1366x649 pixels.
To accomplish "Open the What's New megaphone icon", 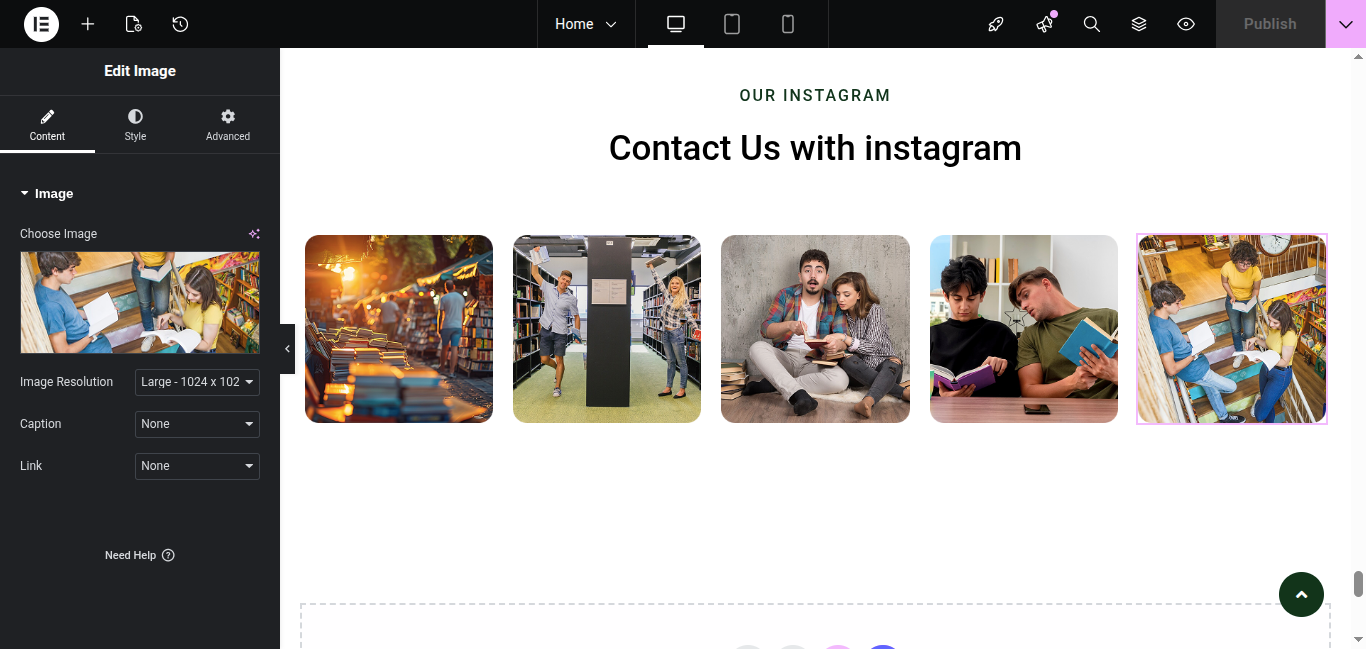I will pos(1045,24).
